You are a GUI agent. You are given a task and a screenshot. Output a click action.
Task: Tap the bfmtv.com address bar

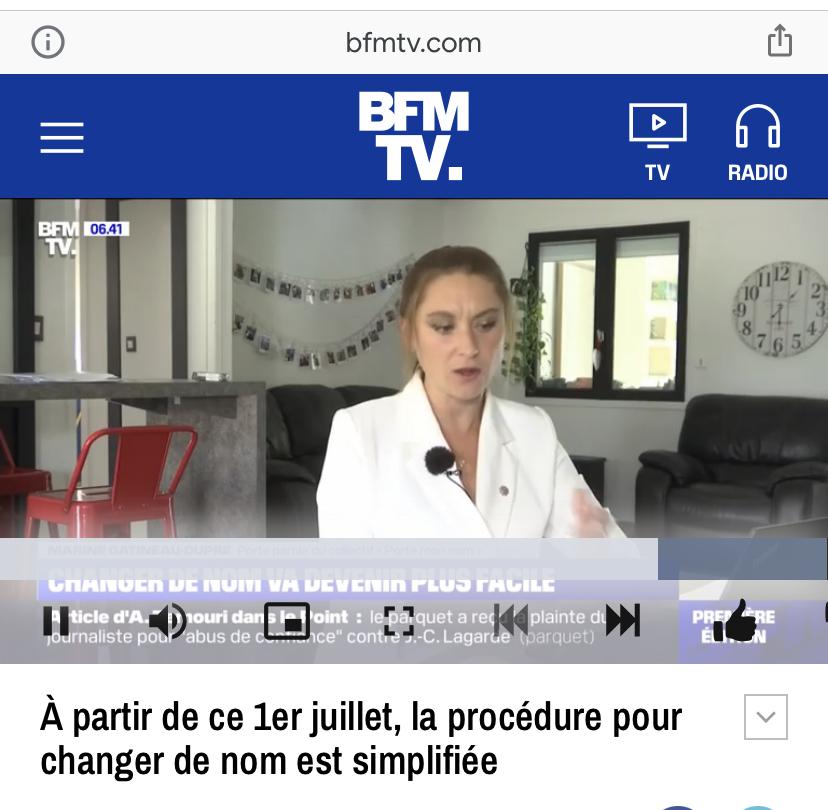click(413, 42)
